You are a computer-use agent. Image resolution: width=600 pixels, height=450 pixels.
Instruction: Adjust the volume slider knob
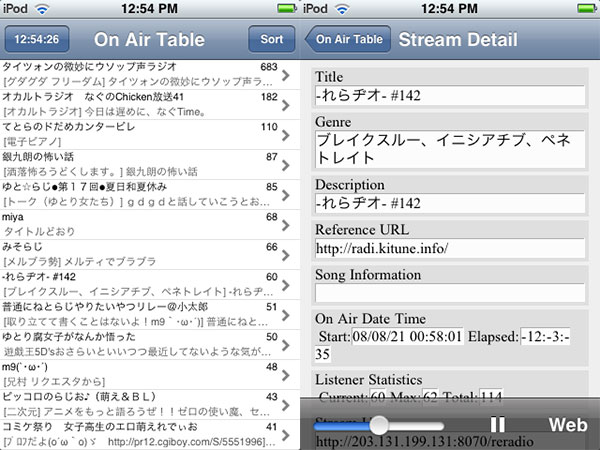click(x=378, y=424)
